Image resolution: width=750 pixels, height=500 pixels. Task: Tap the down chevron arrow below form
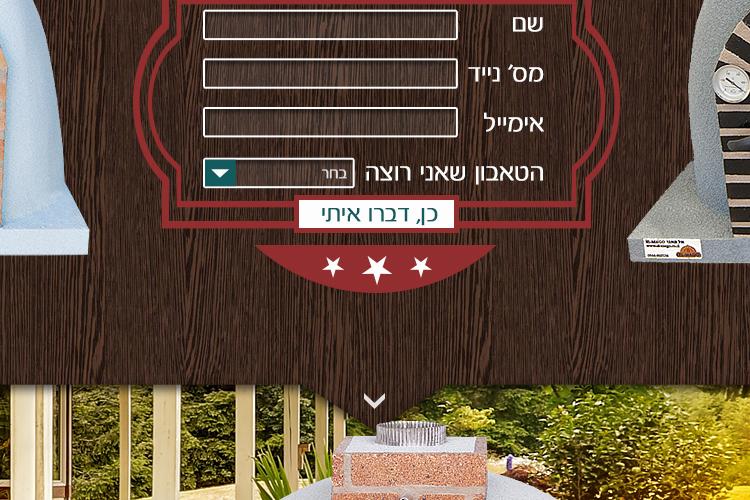tap(374, 401)
